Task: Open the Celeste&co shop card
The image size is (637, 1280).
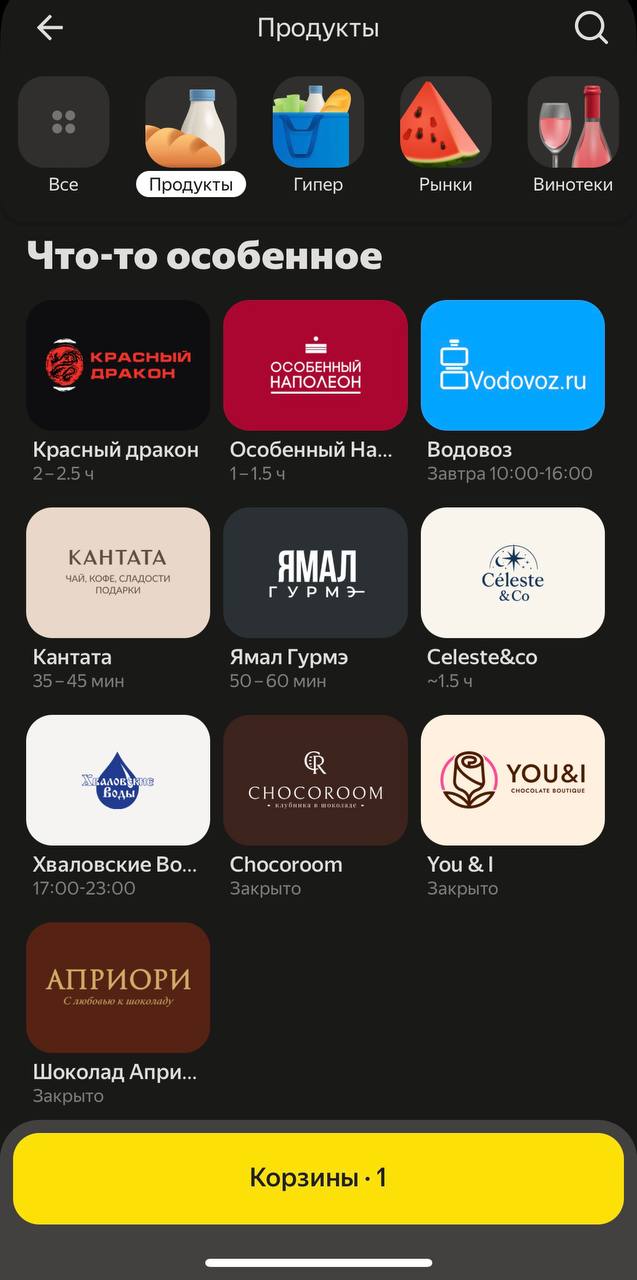Action: (x=512, y=572)
